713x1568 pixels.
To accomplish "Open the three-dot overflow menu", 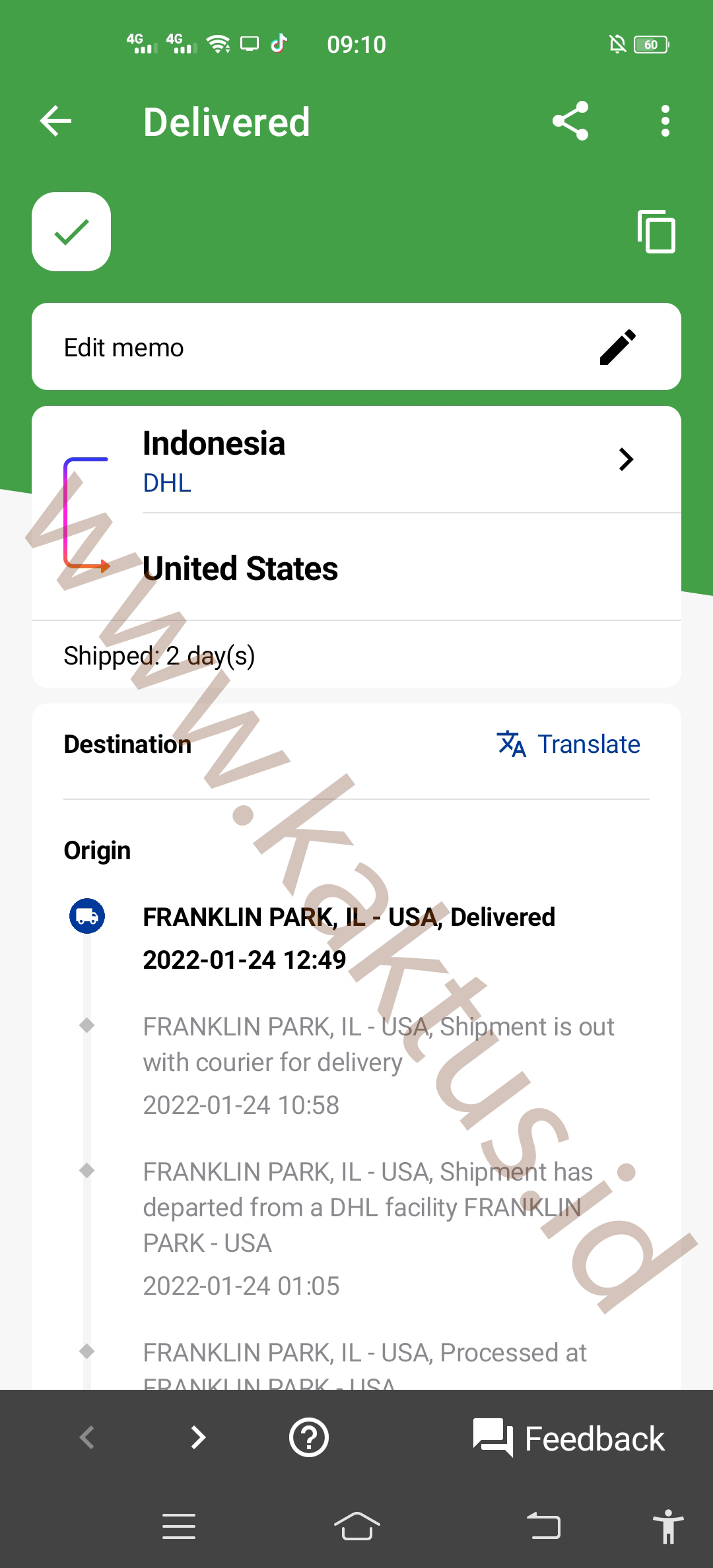I will (x=665, y=121).
